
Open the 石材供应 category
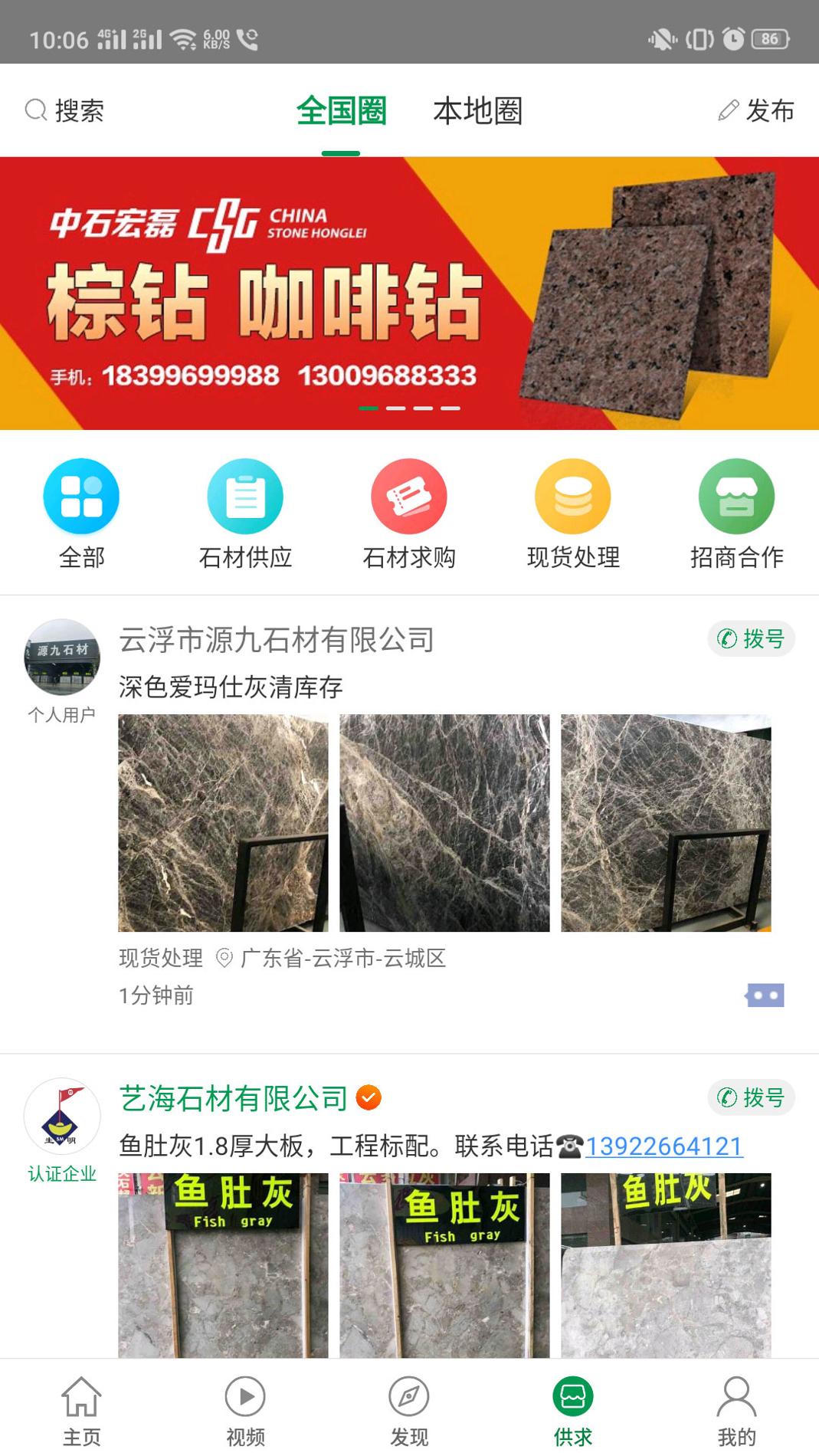click(x=245, y=497)
